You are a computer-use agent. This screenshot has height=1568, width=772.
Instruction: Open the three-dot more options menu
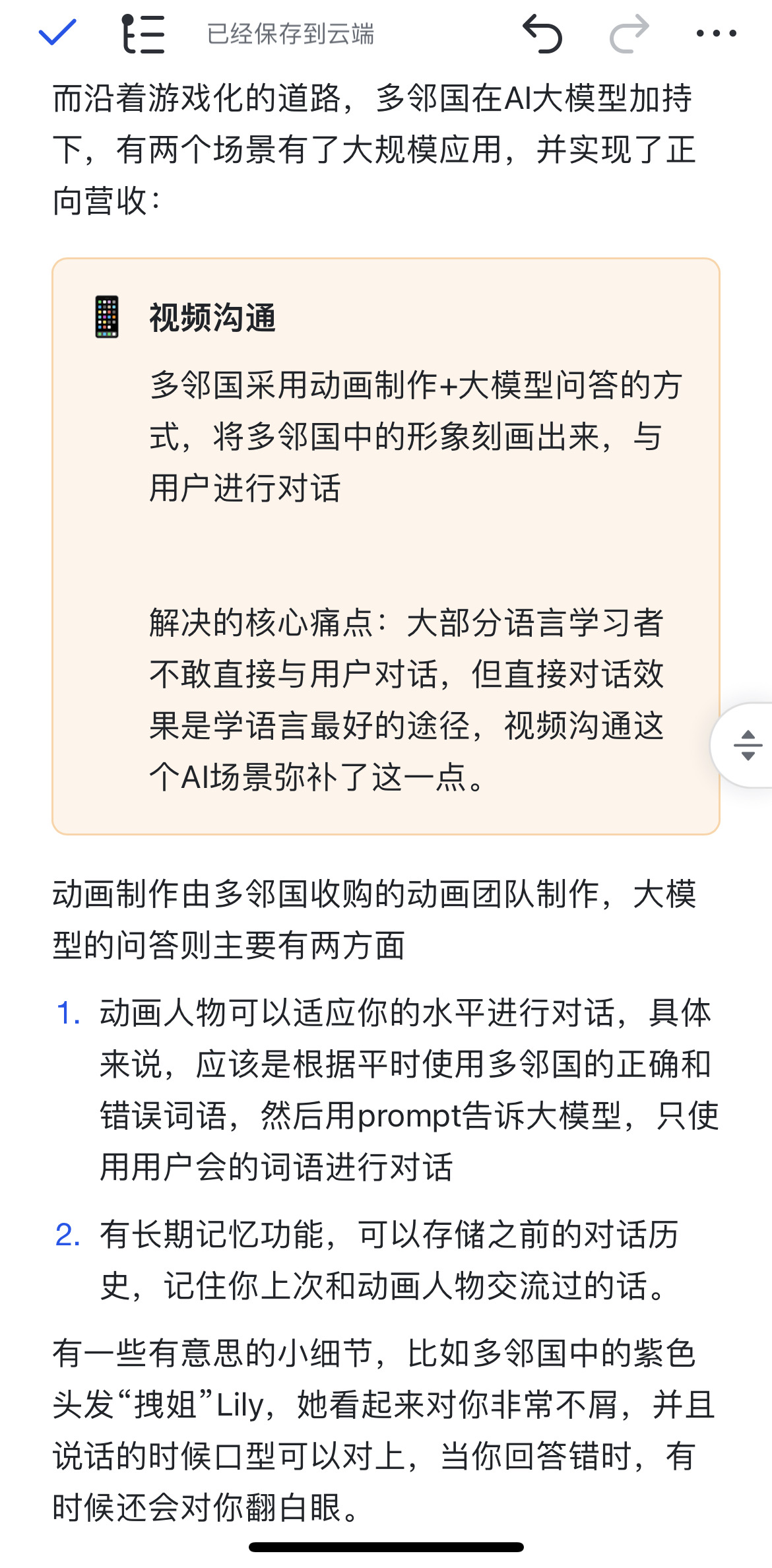[x=717, y=33]
